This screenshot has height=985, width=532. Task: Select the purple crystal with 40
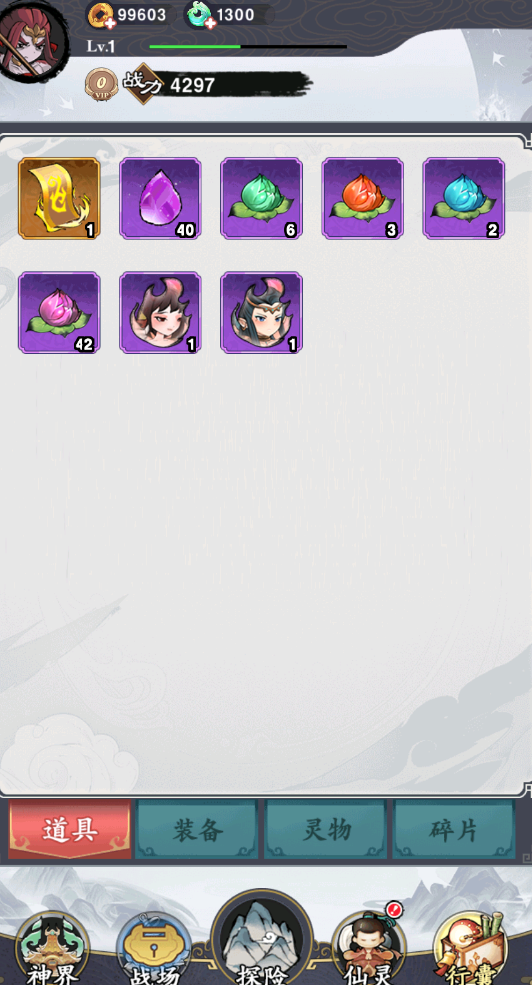pyautogui.click(x=160, y=198)
